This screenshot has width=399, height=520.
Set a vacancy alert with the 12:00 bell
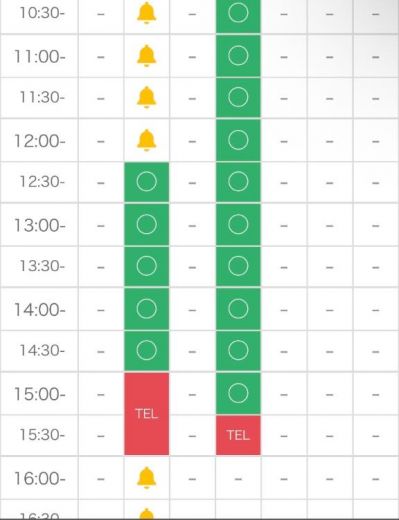pyautogui.click(x=146, y=140)
